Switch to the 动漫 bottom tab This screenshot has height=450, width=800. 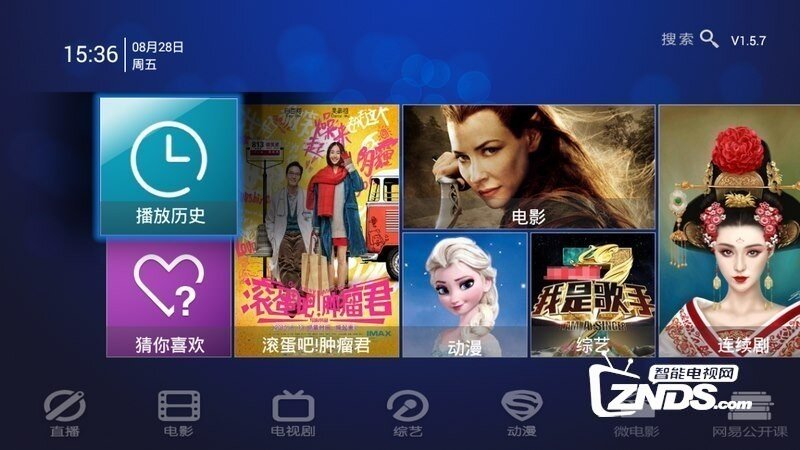(x=521, y=414)
